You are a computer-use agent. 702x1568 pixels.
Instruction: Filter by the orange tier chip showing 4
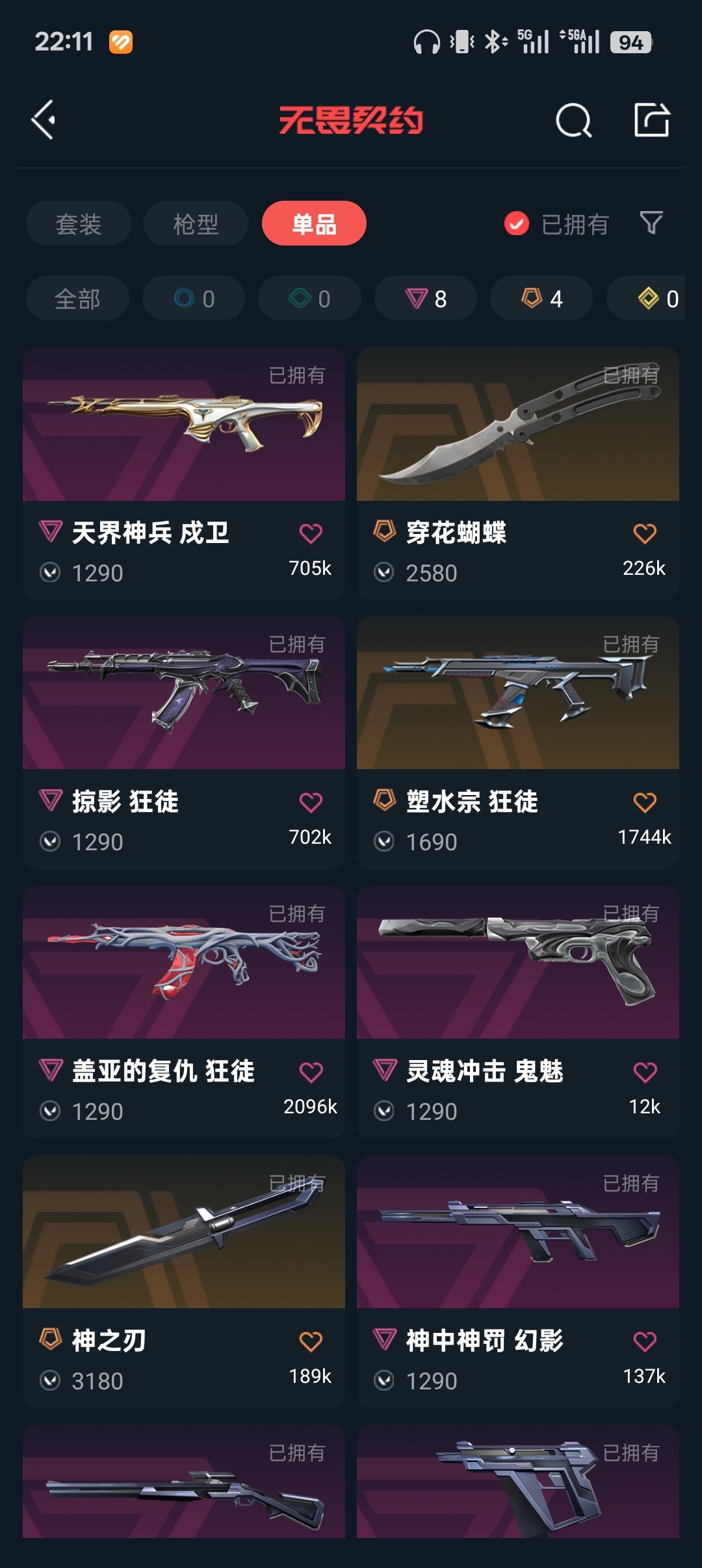(x=541, y=299)
